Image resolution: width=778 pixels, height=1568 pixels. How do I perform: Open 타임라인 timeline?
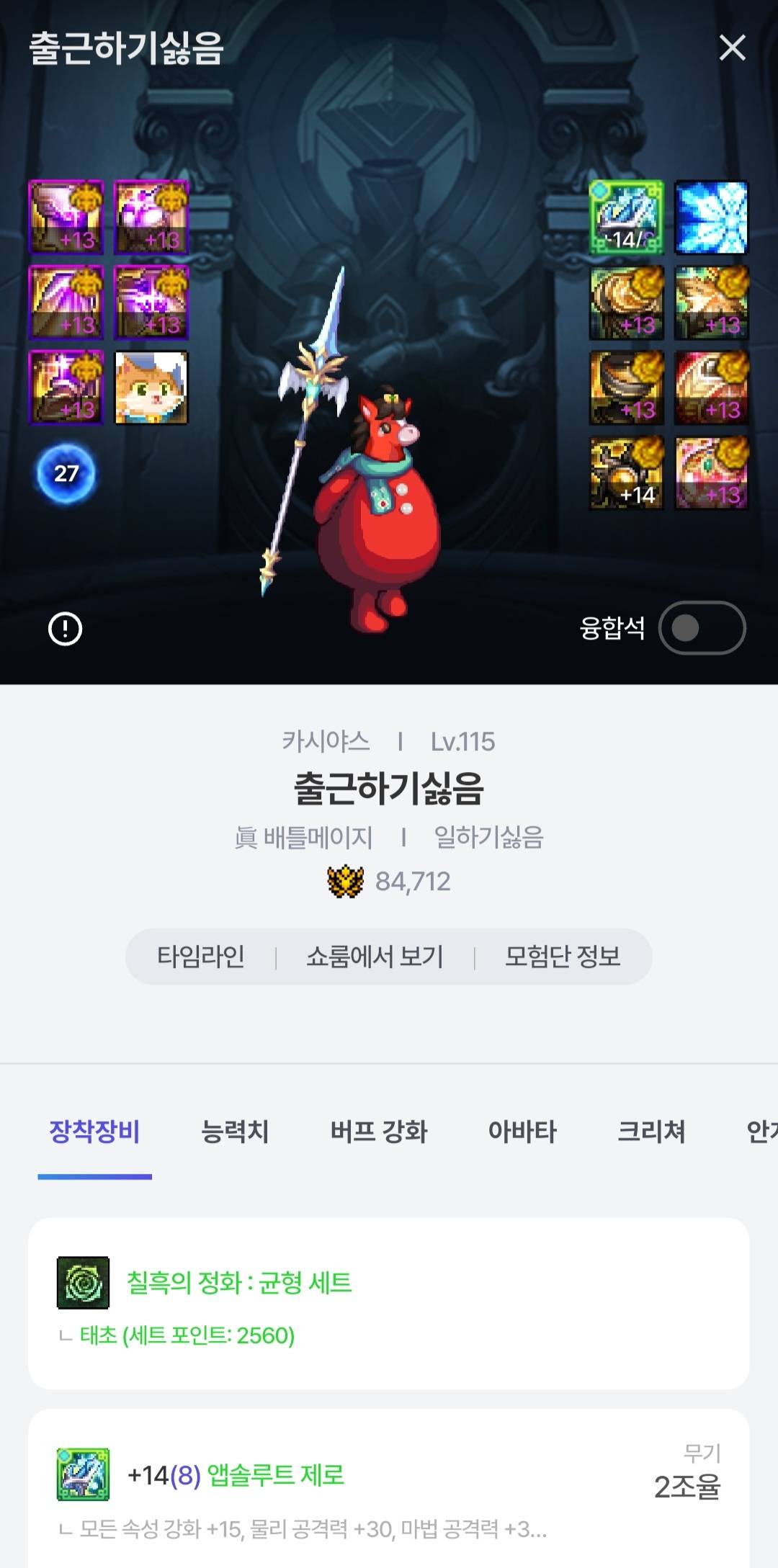coord(201,957)
